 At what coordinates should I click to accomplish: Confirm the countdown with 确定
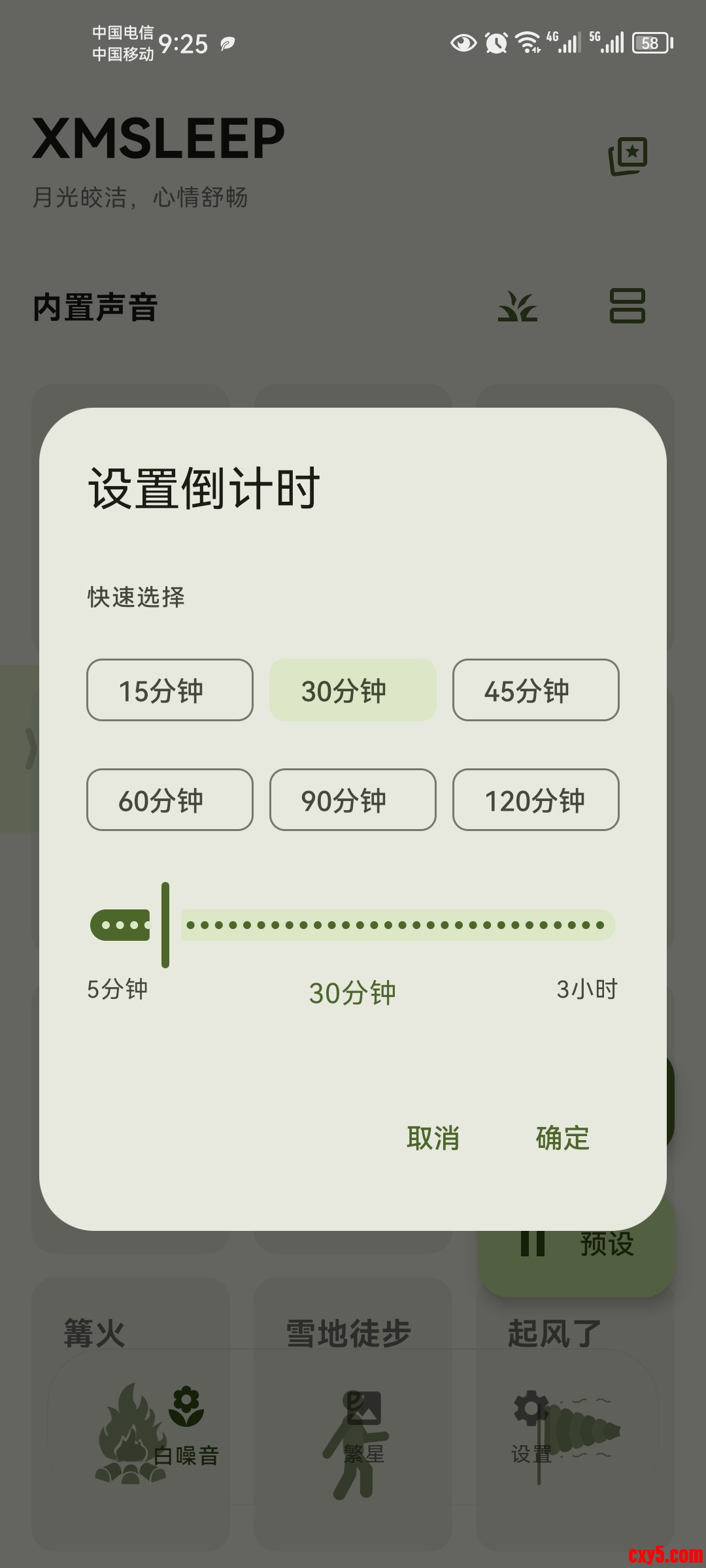562,1138
